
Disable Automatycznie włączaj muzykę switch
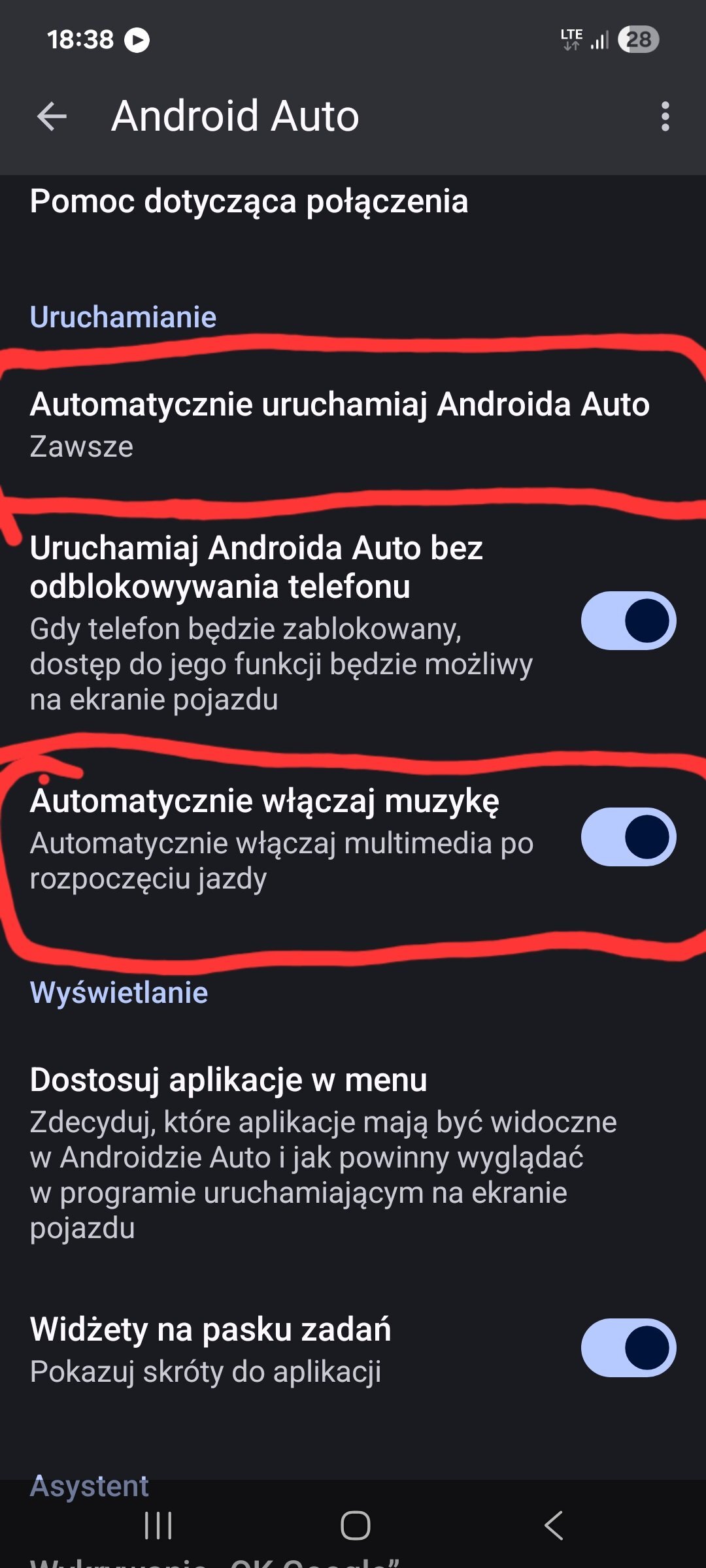pyautogui.click(x=628, y=837)
